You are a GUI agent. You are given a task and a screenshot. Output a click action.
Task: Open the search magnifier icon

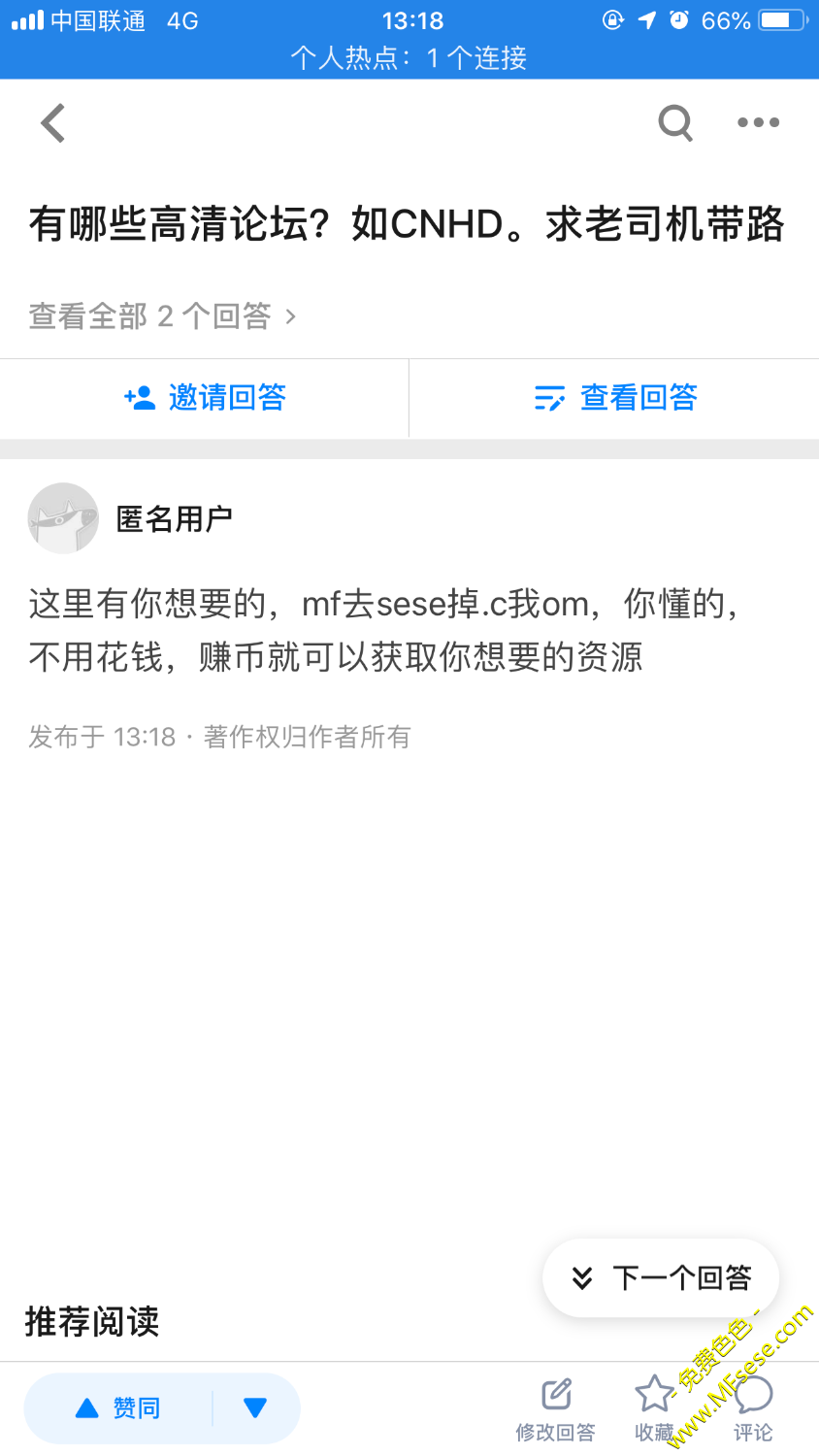tap(675, 123)
